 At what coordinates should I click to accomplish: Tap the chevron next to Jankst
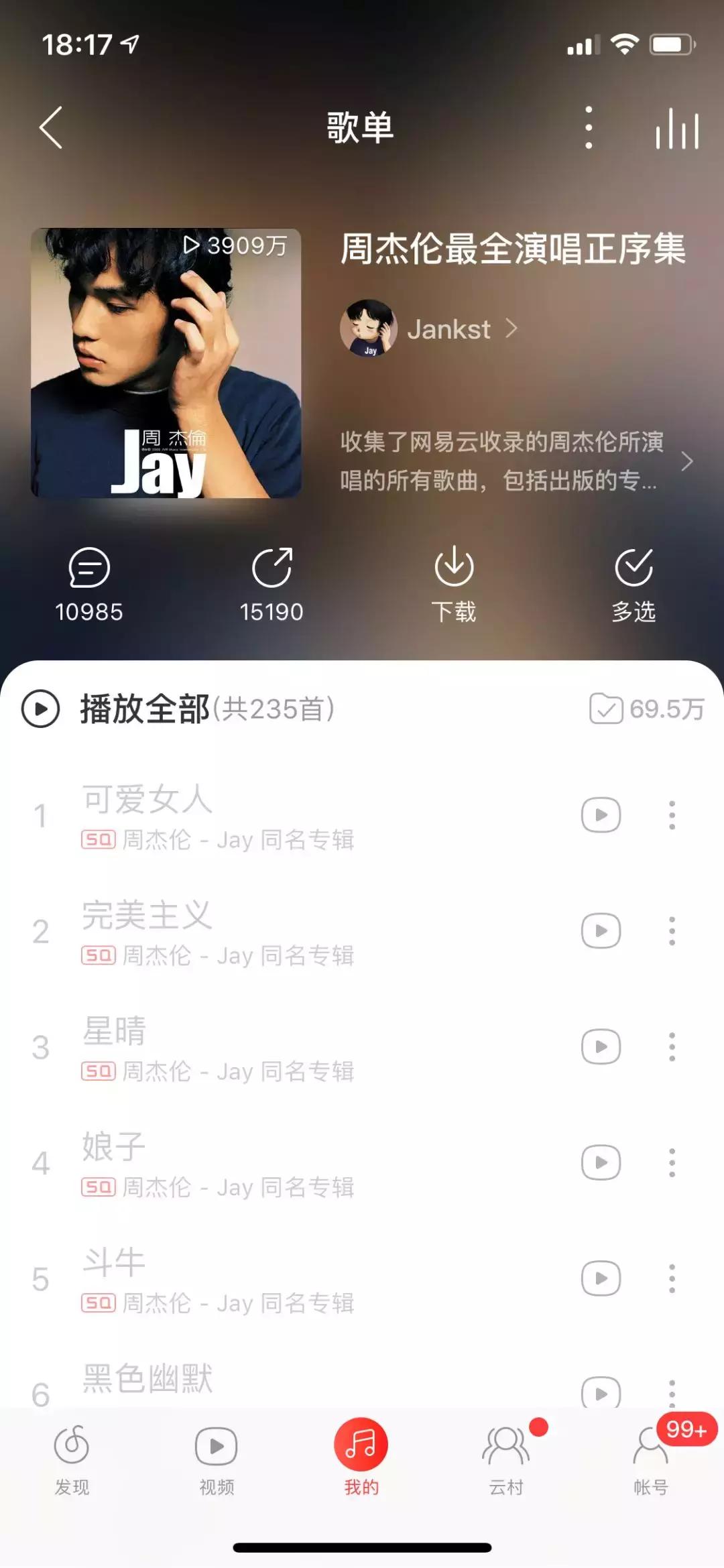pos(513,328)
